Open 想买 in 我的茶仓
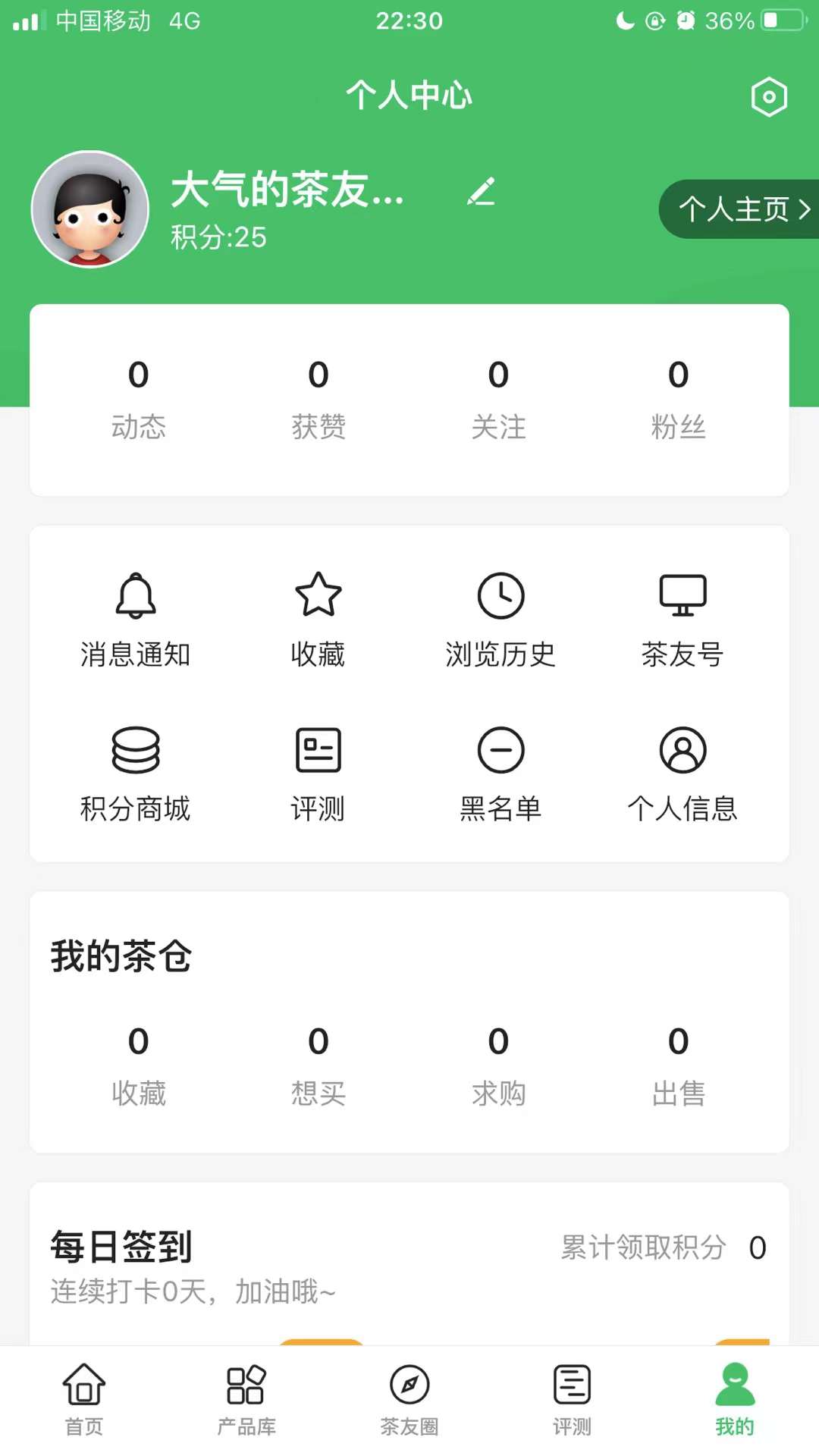 coord(318,1065)
